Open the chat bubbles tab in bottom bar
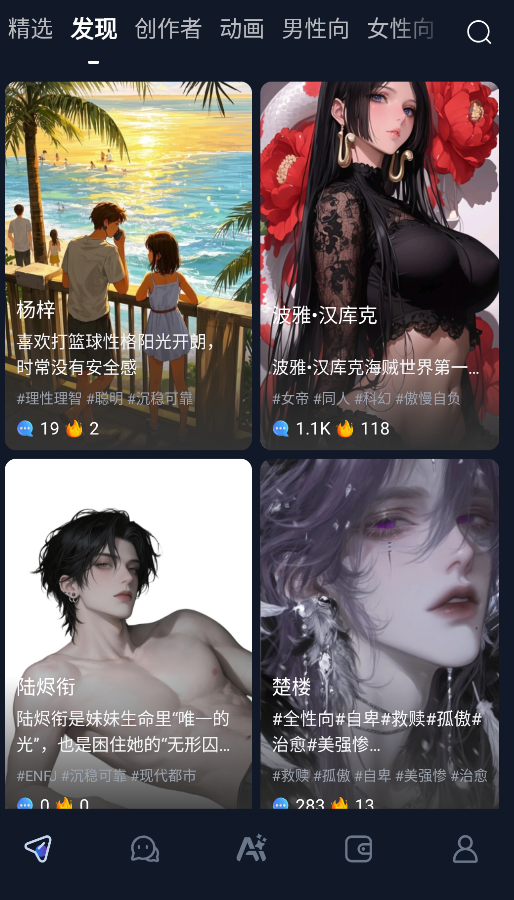The image size is (514, 900). 145,848
